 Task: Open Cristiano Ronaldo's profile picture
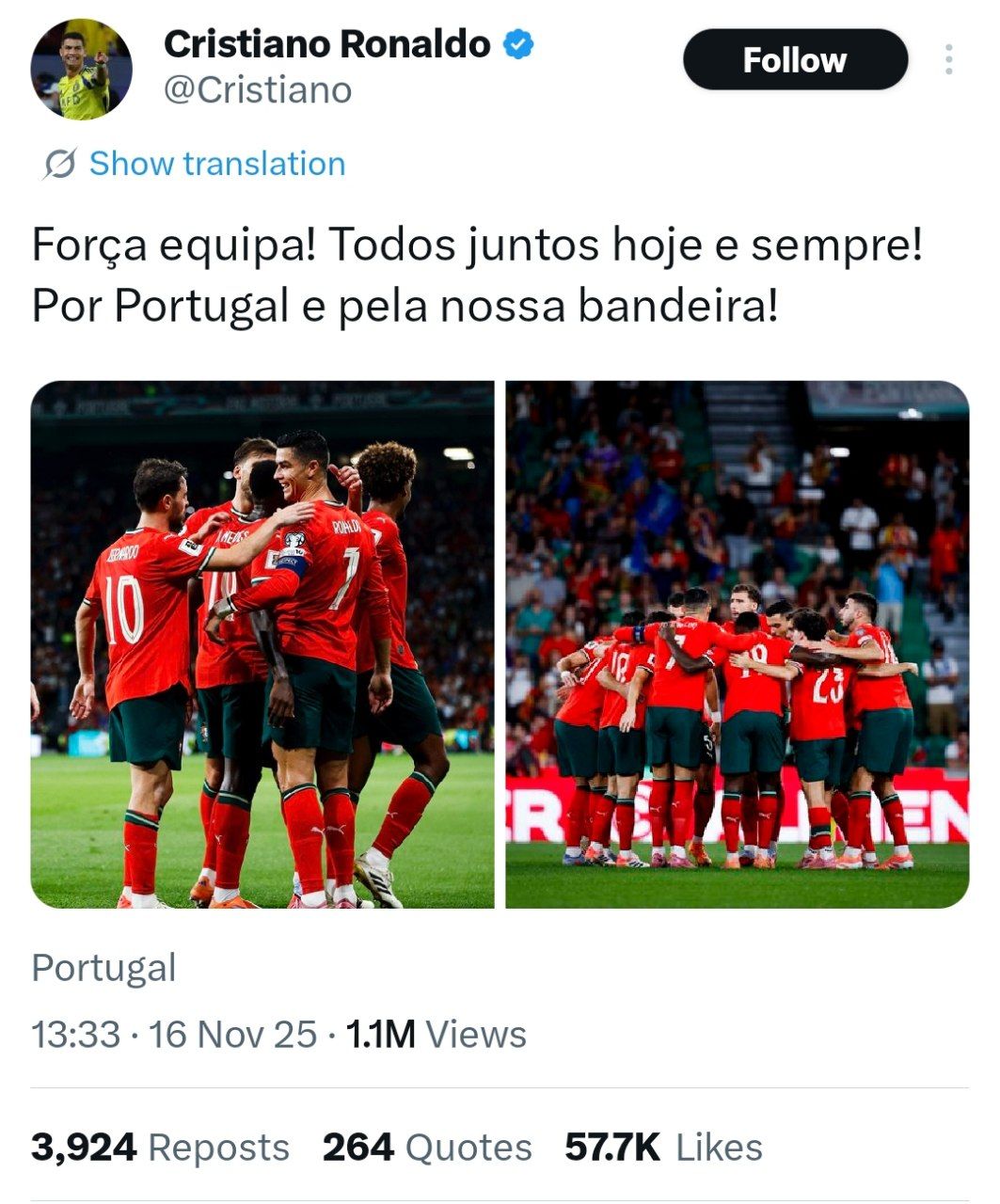81,70
